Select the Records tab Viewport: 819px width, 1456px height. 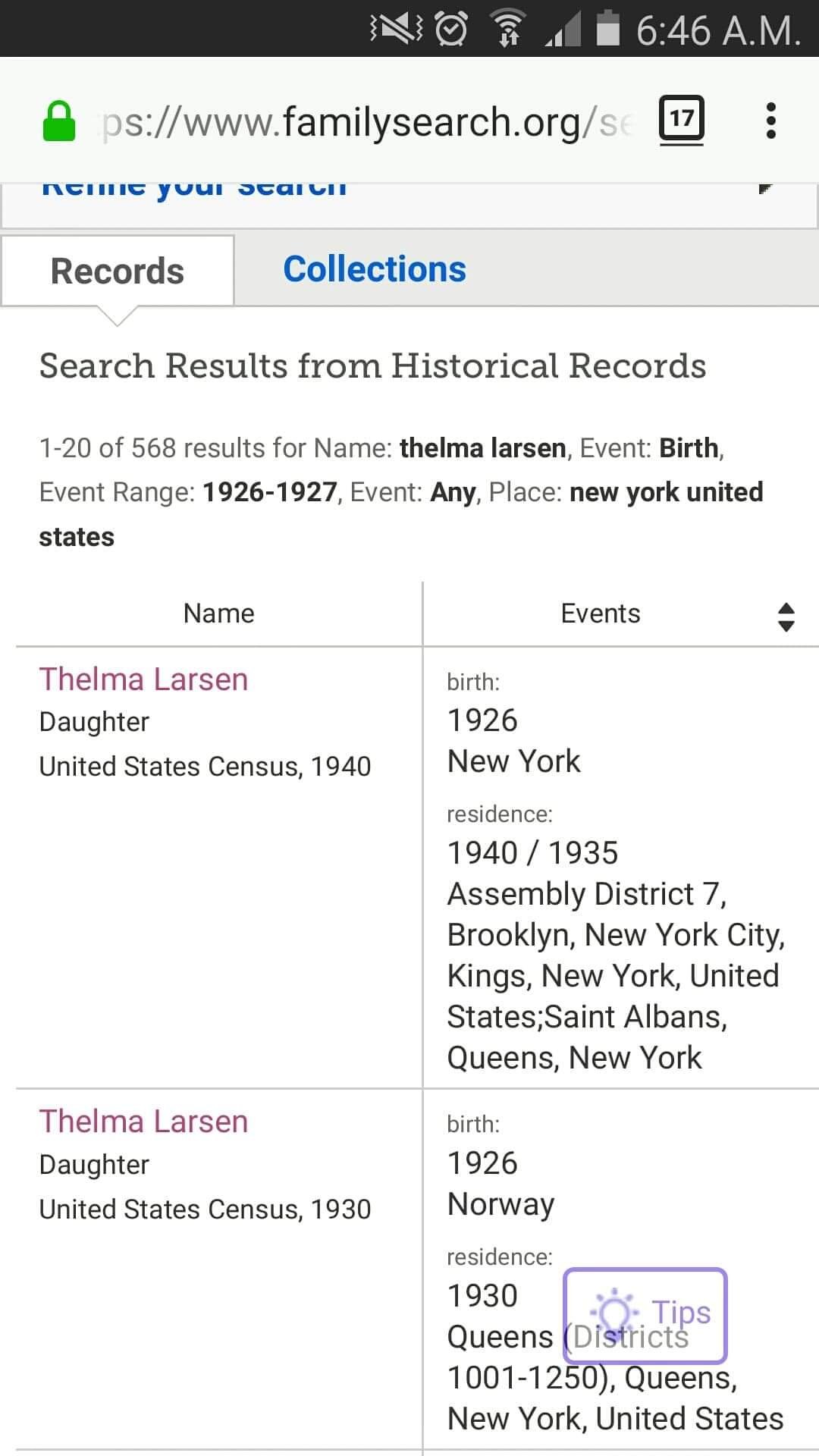tap(118, 271)
